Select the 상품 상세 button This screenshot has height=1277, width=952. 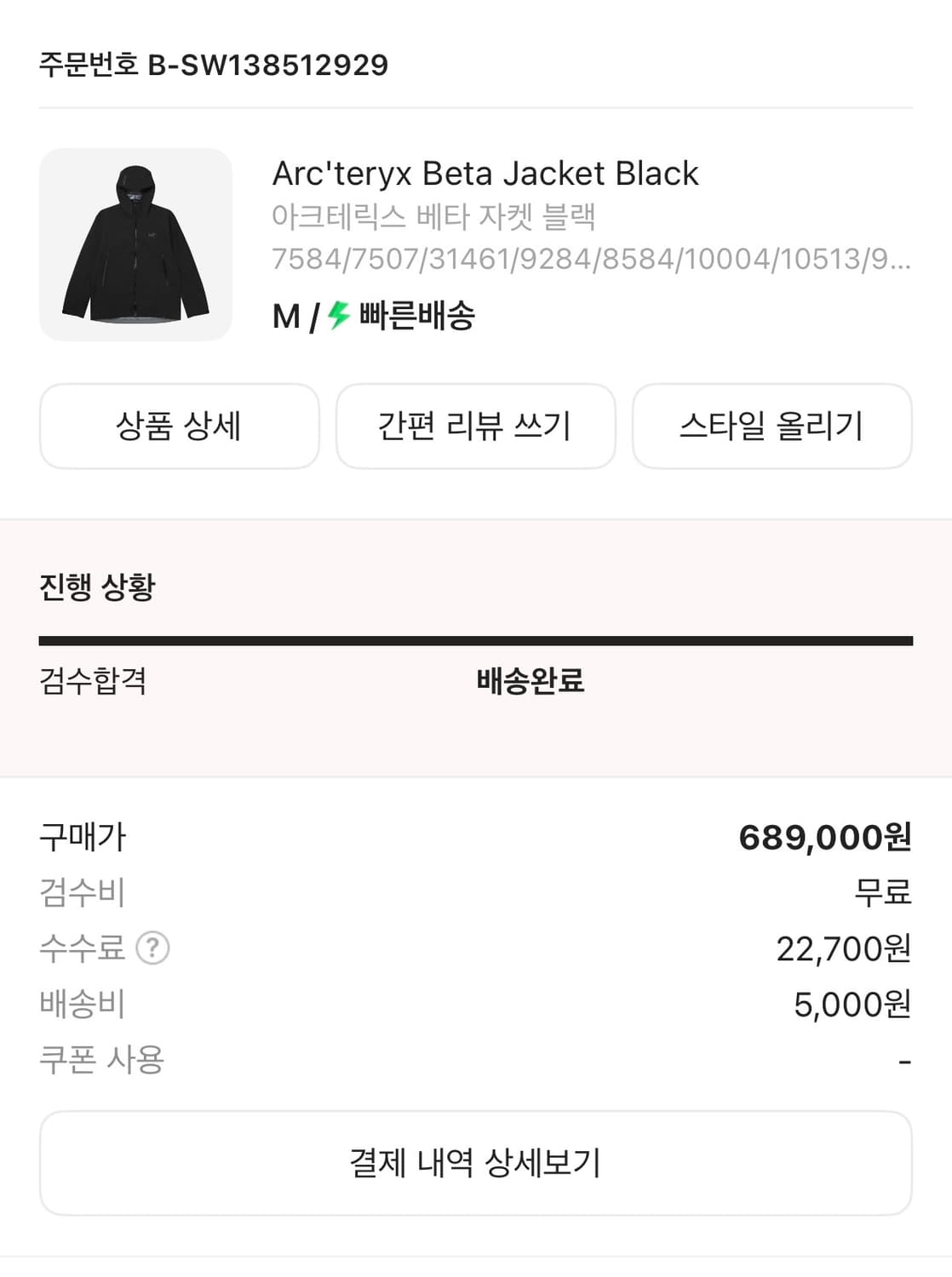coord(179,426)
